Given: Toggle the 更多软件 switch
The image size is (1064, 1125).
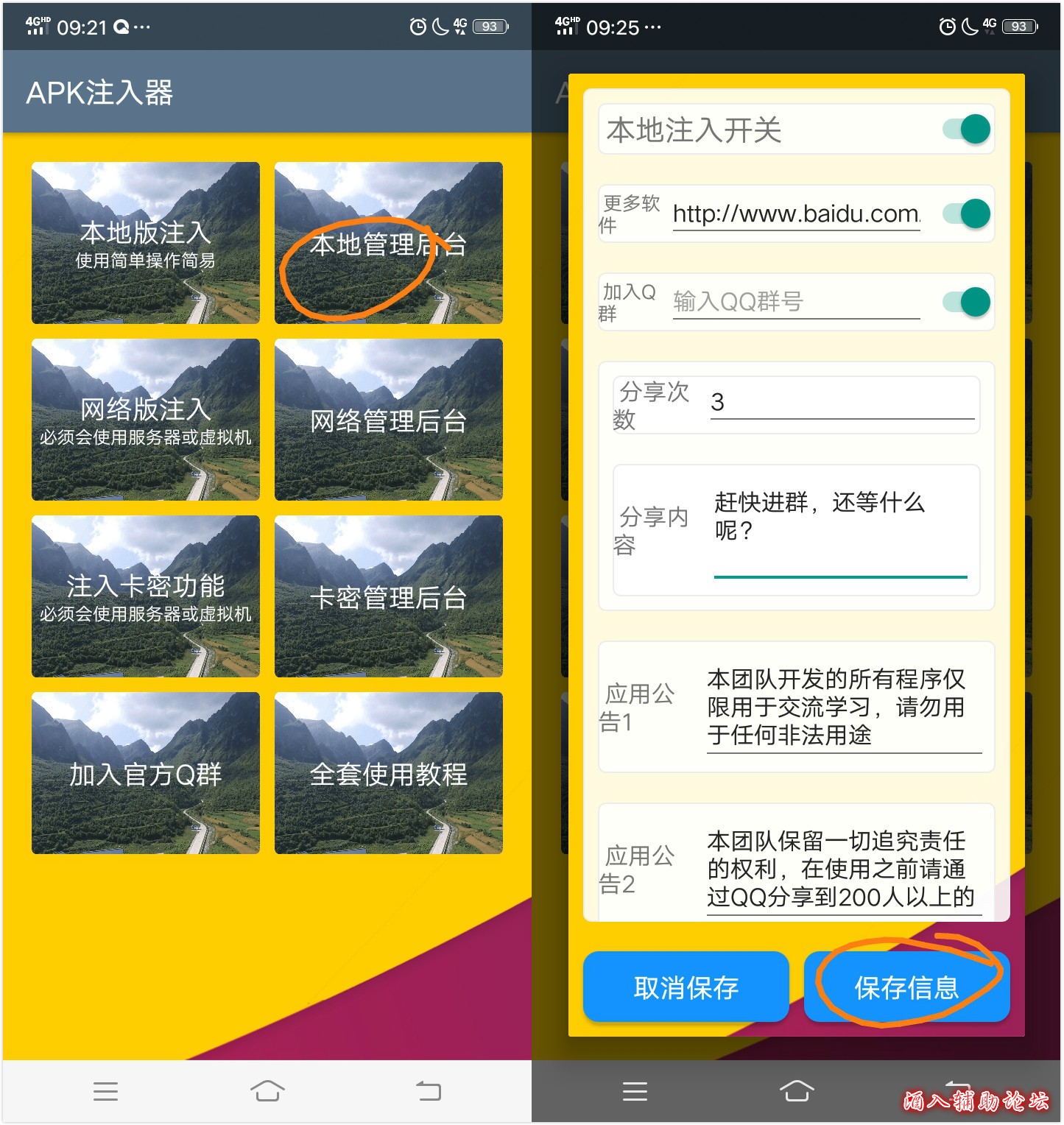Looking at the screenshot, I should pos(967,214).
